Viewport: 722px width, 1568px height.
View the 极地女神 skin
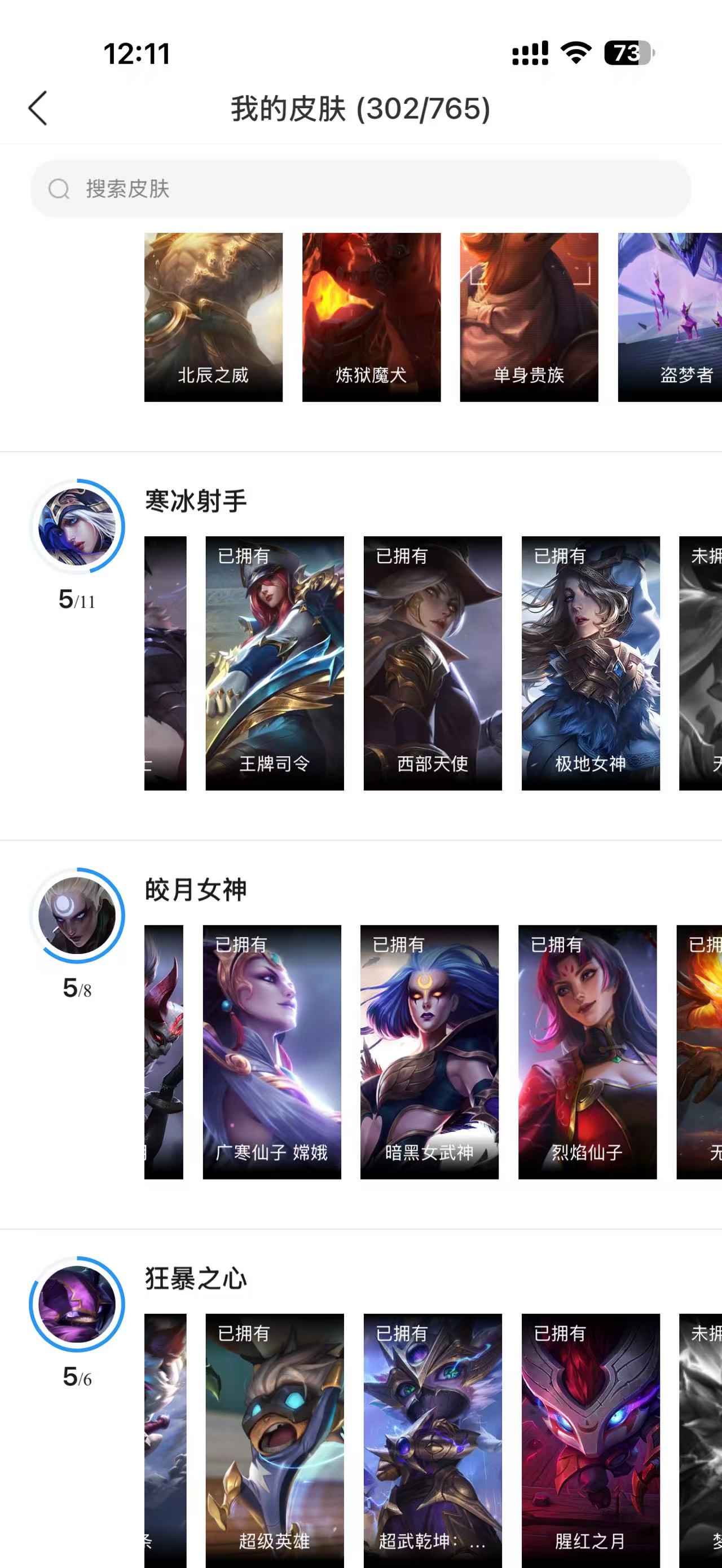click(x=590, y=663)
